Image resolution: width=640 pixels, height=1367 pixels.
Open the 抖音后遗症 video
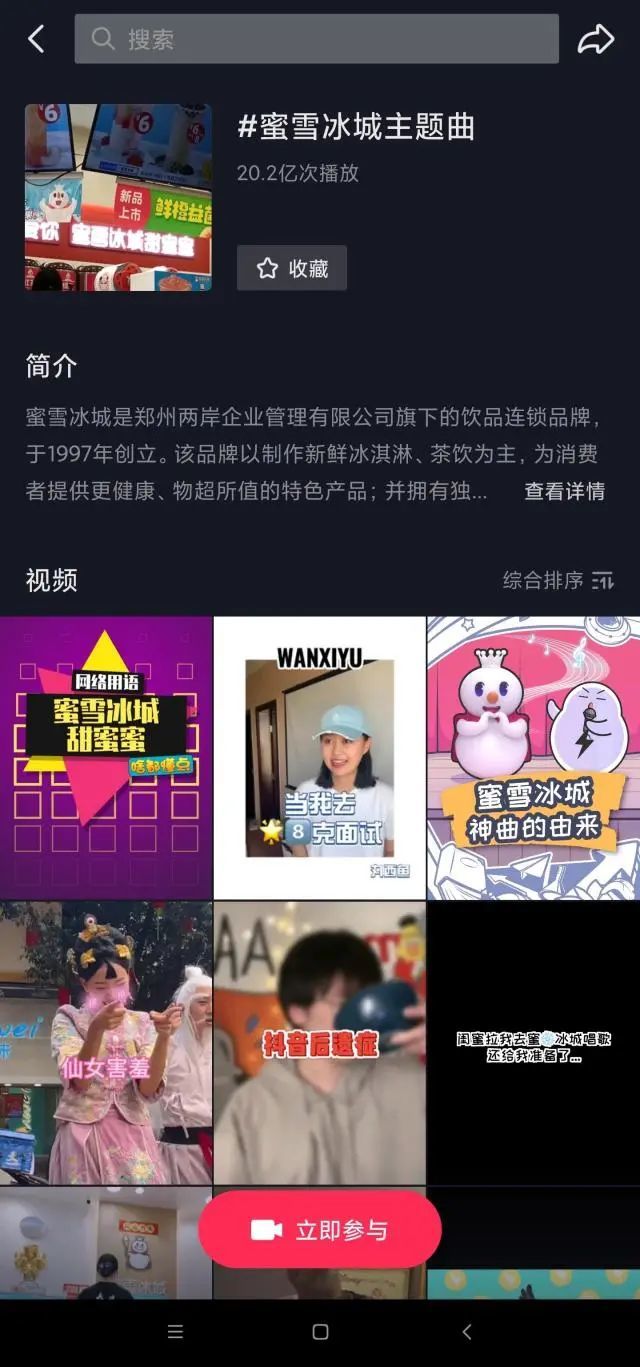click(x=319, y=1043)
